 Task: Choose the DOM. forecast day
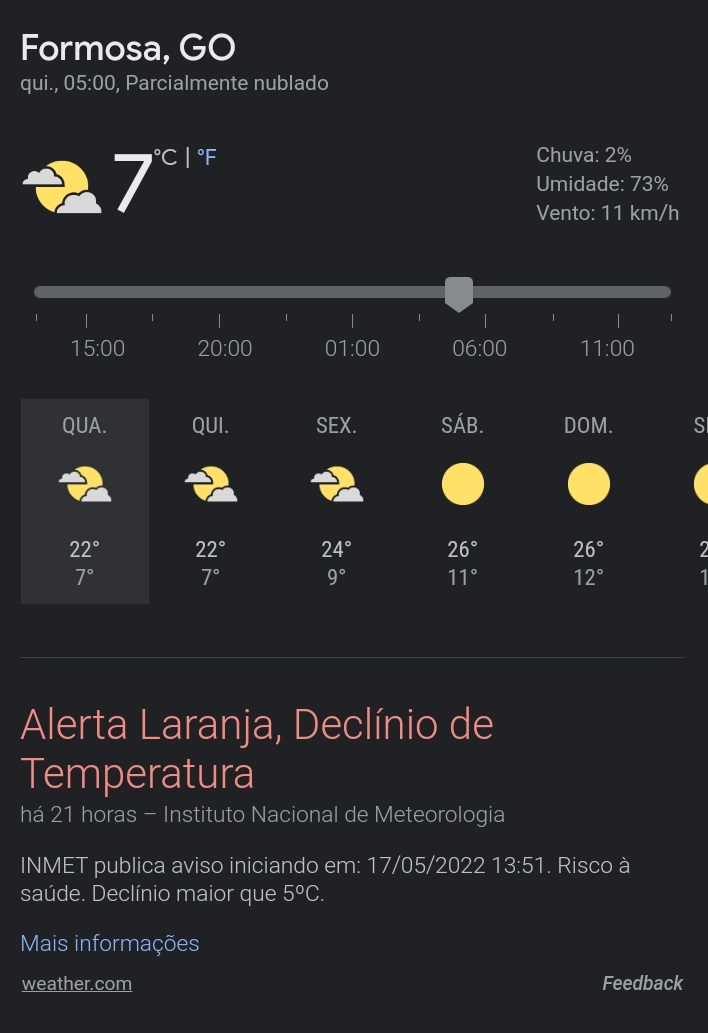point(588,501)
